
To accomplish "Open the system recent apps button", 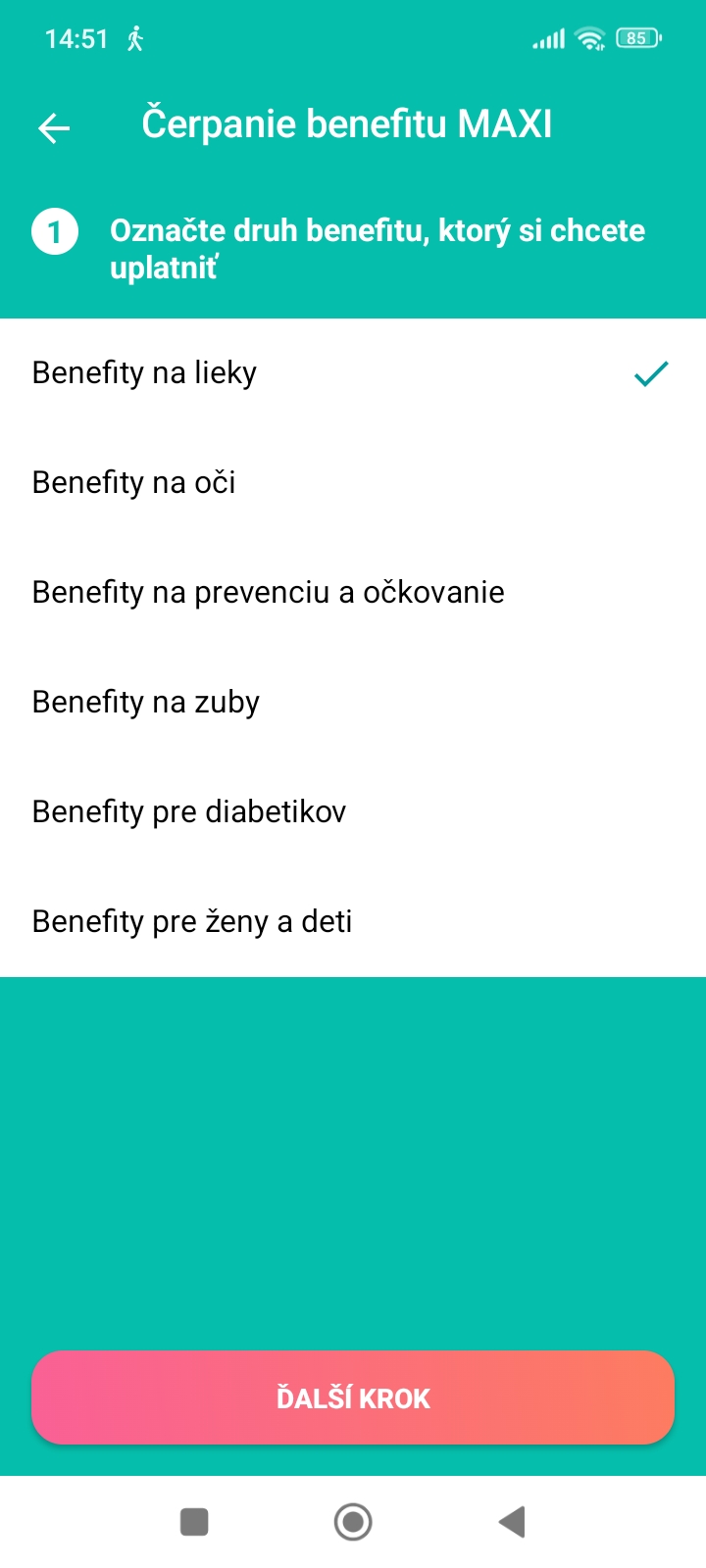I will [194, 1522].
